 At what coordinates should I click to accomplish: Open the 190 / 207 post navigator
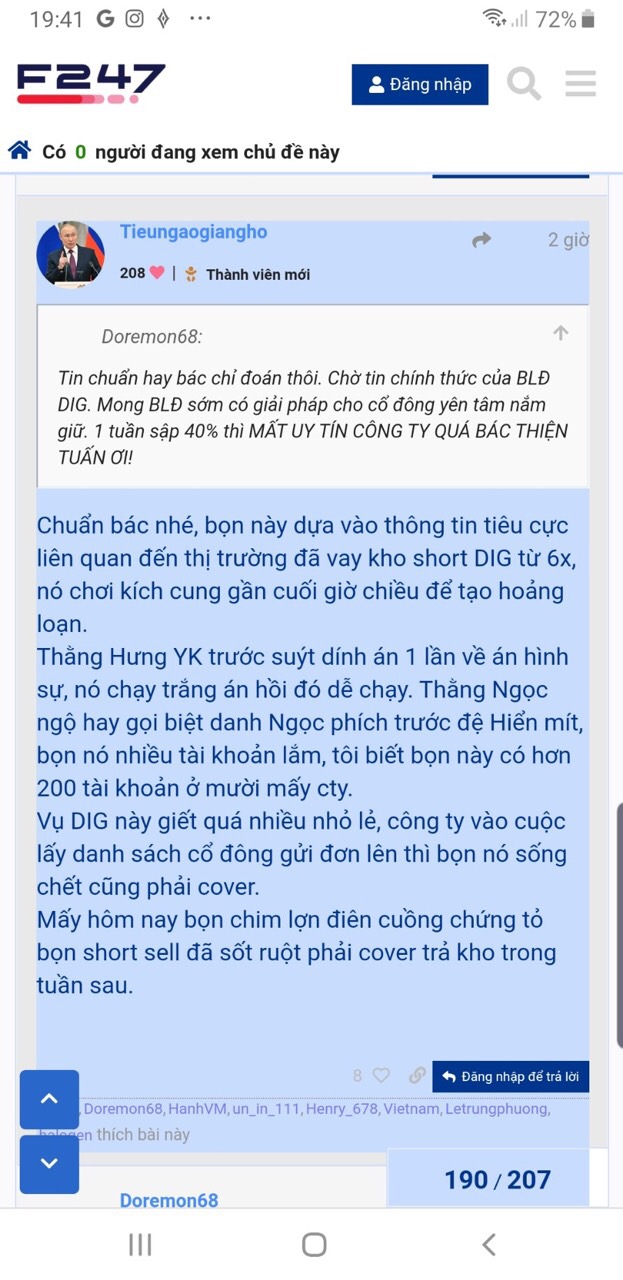click(x=497, y=1180)
